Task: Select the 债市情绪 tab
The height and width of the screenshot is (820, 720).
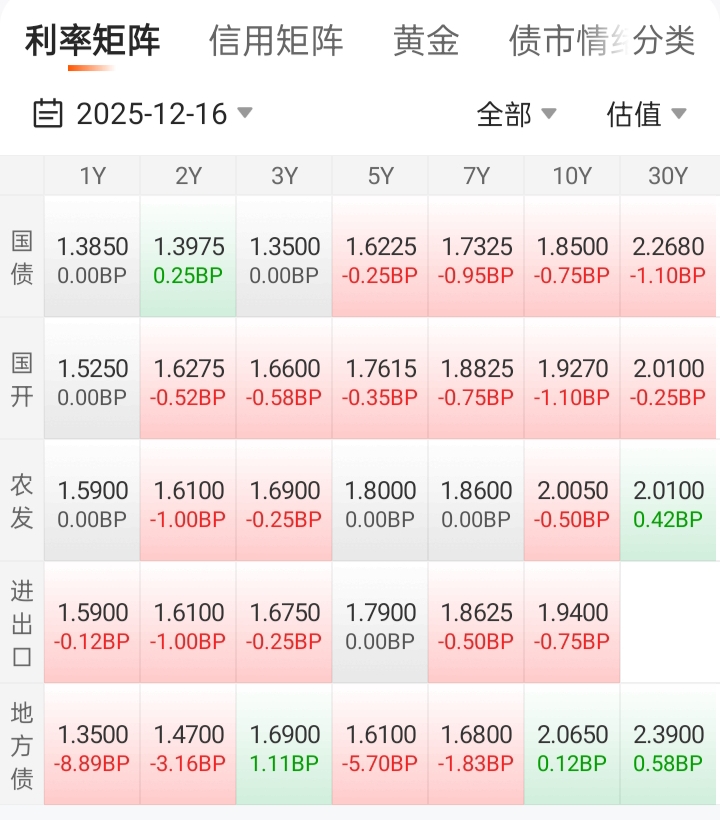Action: click(565, 41)
